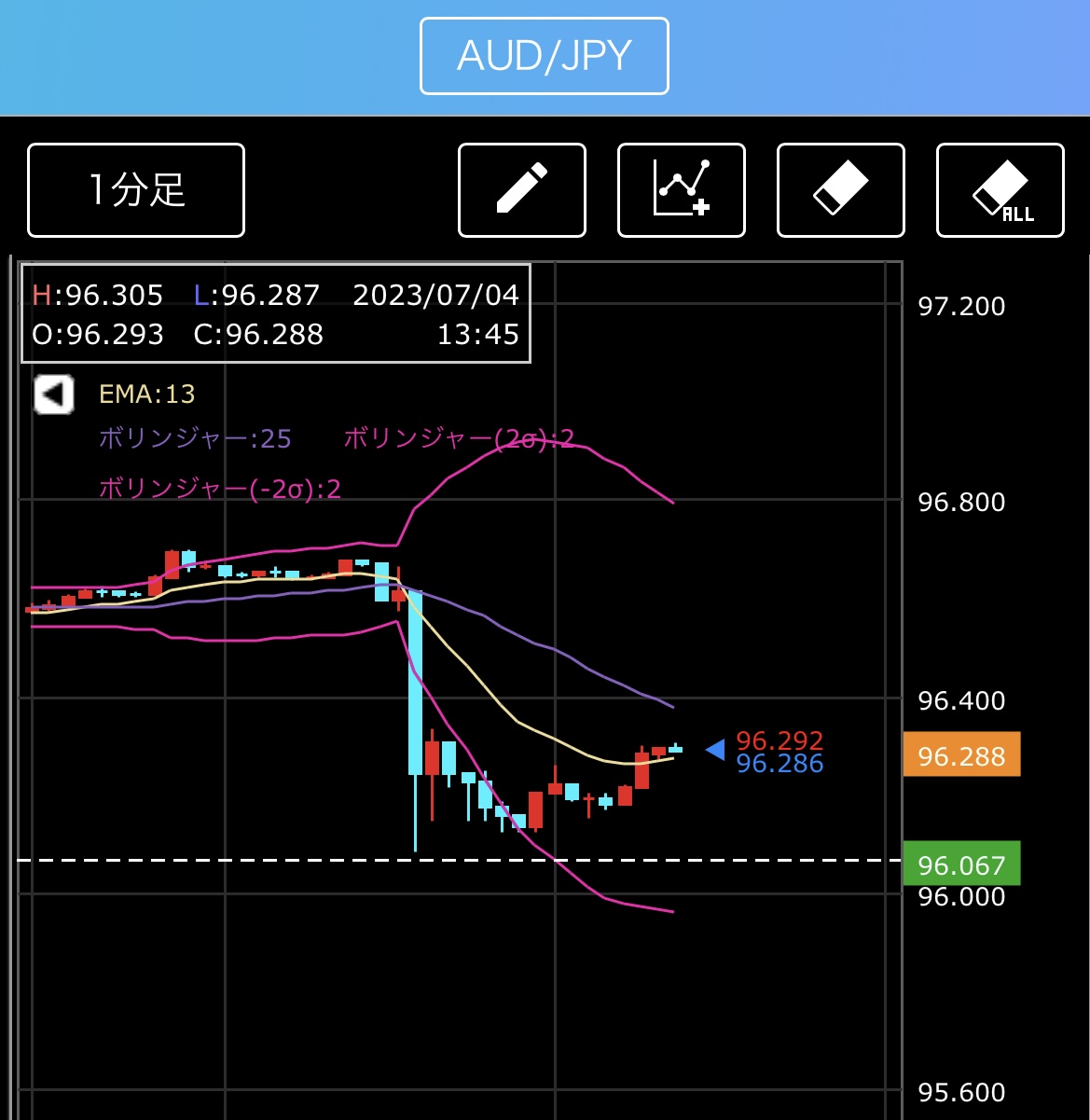
Task: Collapse the indicator legend arrow
Action: pyautogui.click(x=53, y=394)
